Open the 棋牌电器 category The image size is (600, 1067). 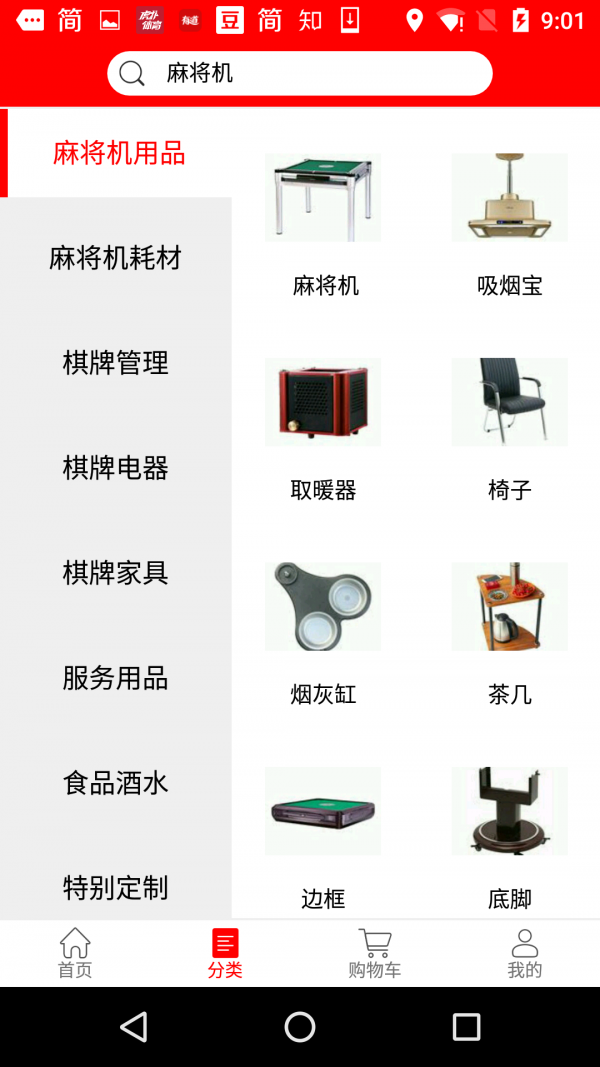click(x=116, y=468)
